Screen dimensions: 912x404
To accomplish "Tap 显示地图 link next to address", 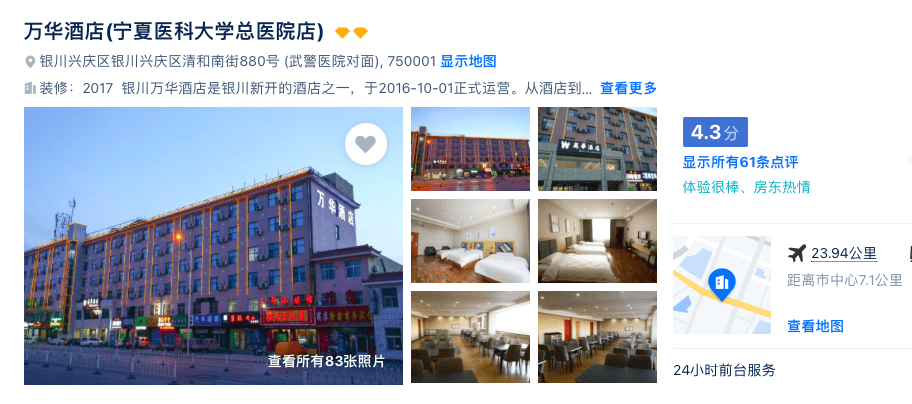I will click(x=468, y=61).
